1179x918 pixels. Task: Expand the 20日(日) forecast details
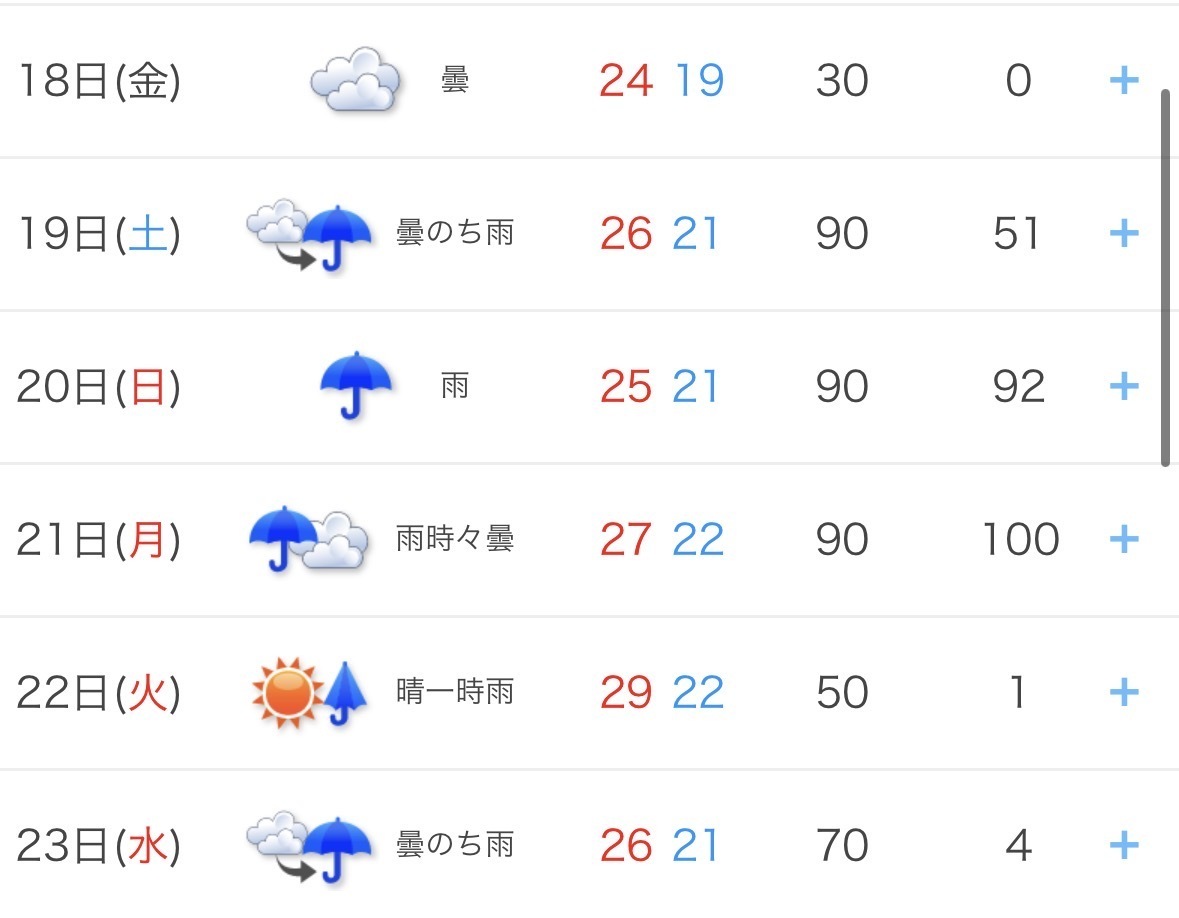click(1124, 386)
